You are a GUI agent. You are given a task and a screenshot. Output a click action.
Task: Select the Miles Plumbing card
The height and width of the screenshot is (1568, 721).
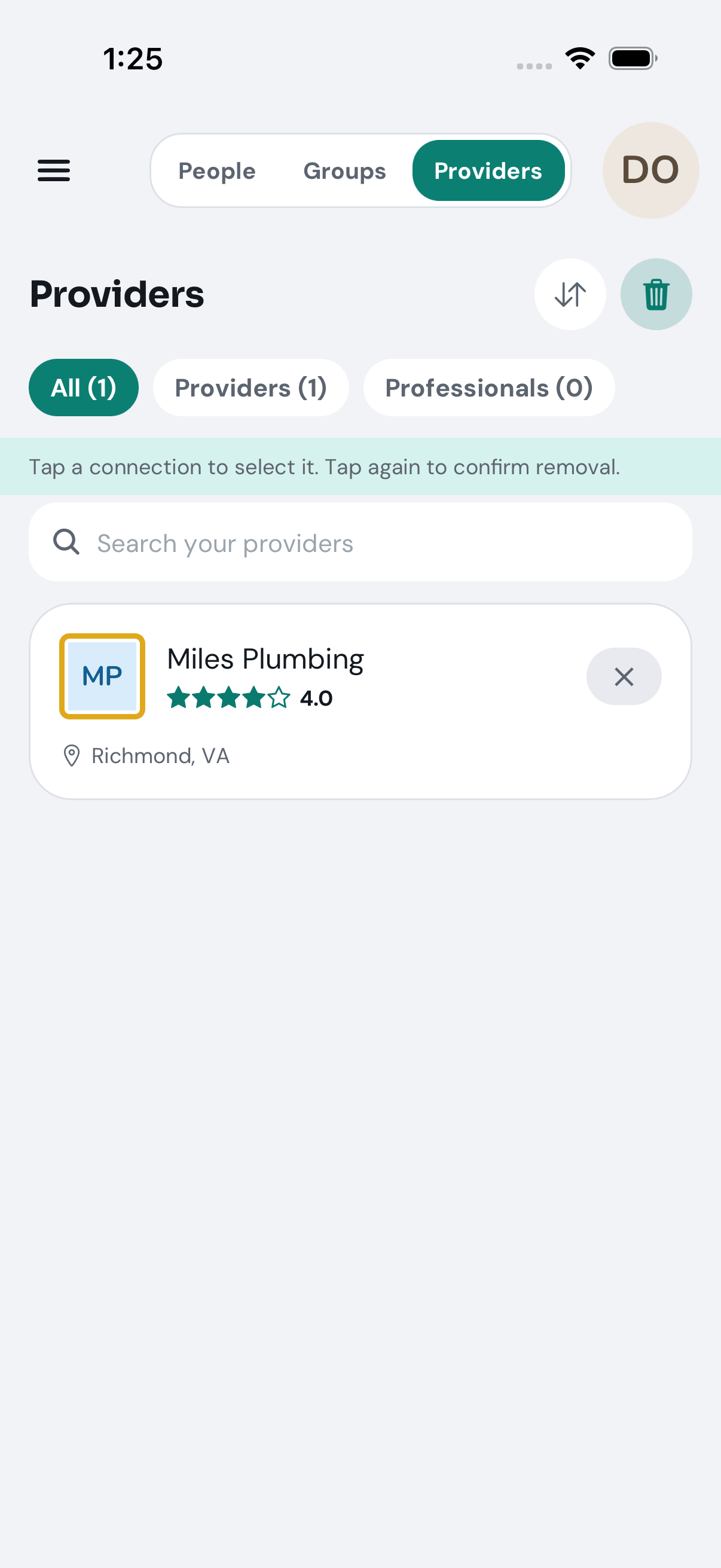click(360, 701)
